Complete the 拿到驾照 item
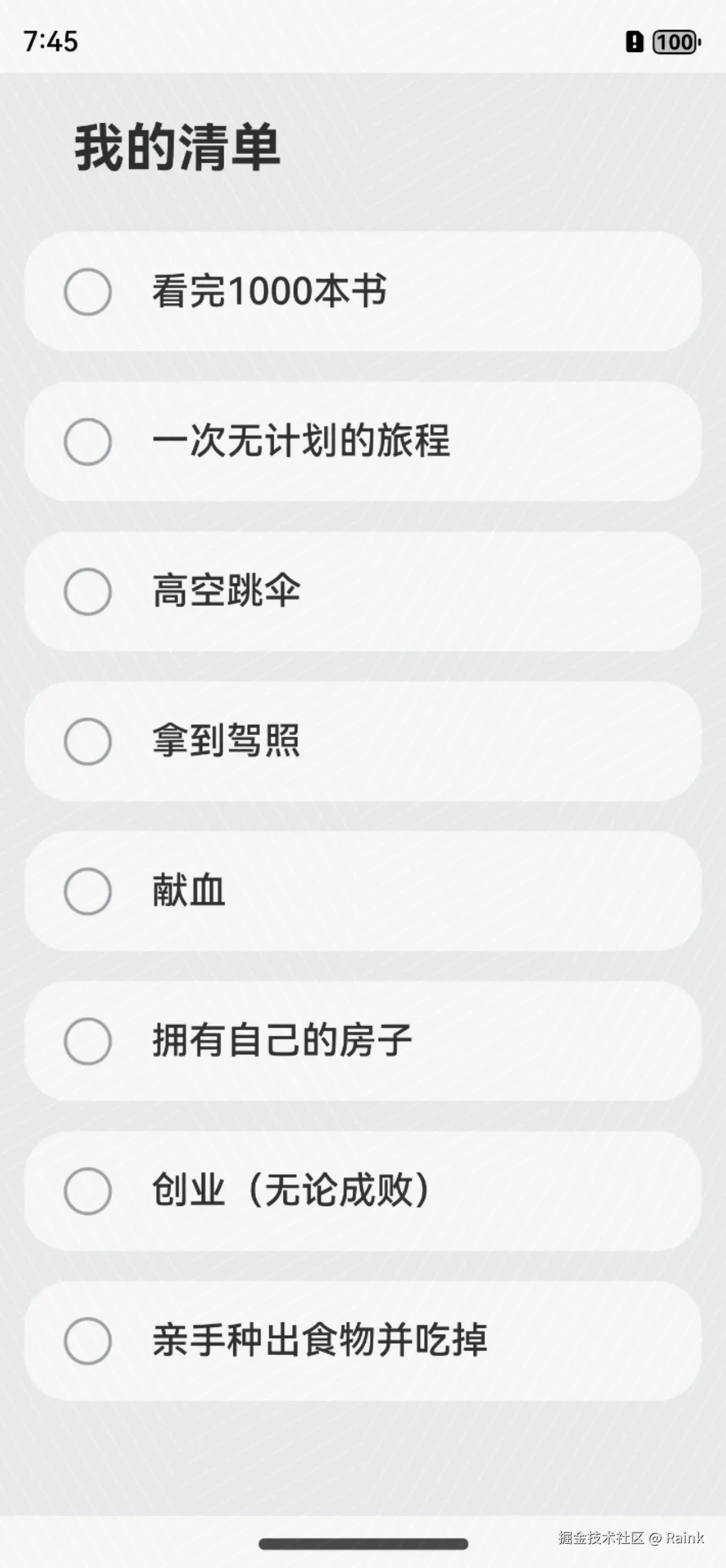Screen dimensions: 726x1568 88,741
